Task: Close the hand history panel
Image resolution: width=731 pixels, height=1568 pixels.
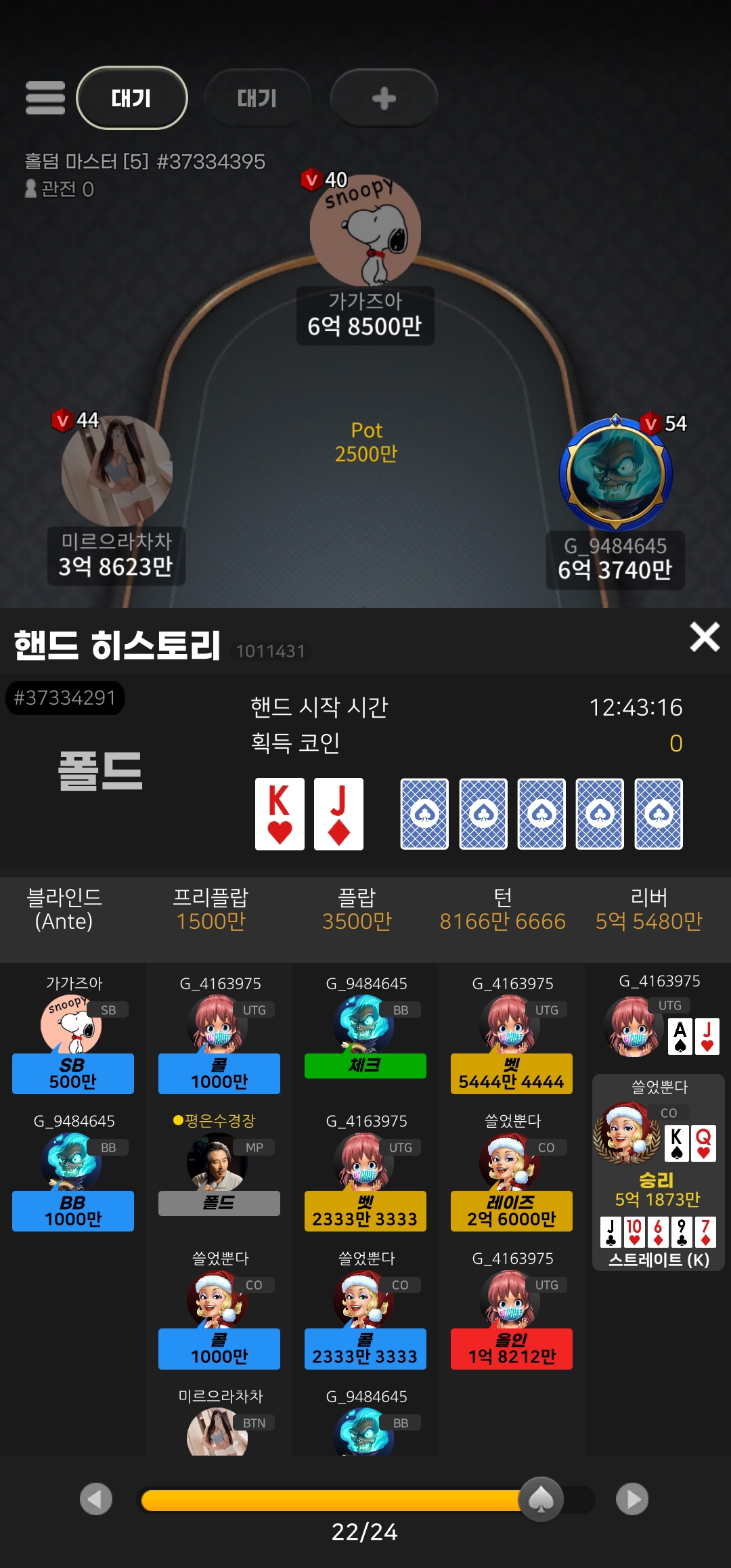Action: click(704, 637)
